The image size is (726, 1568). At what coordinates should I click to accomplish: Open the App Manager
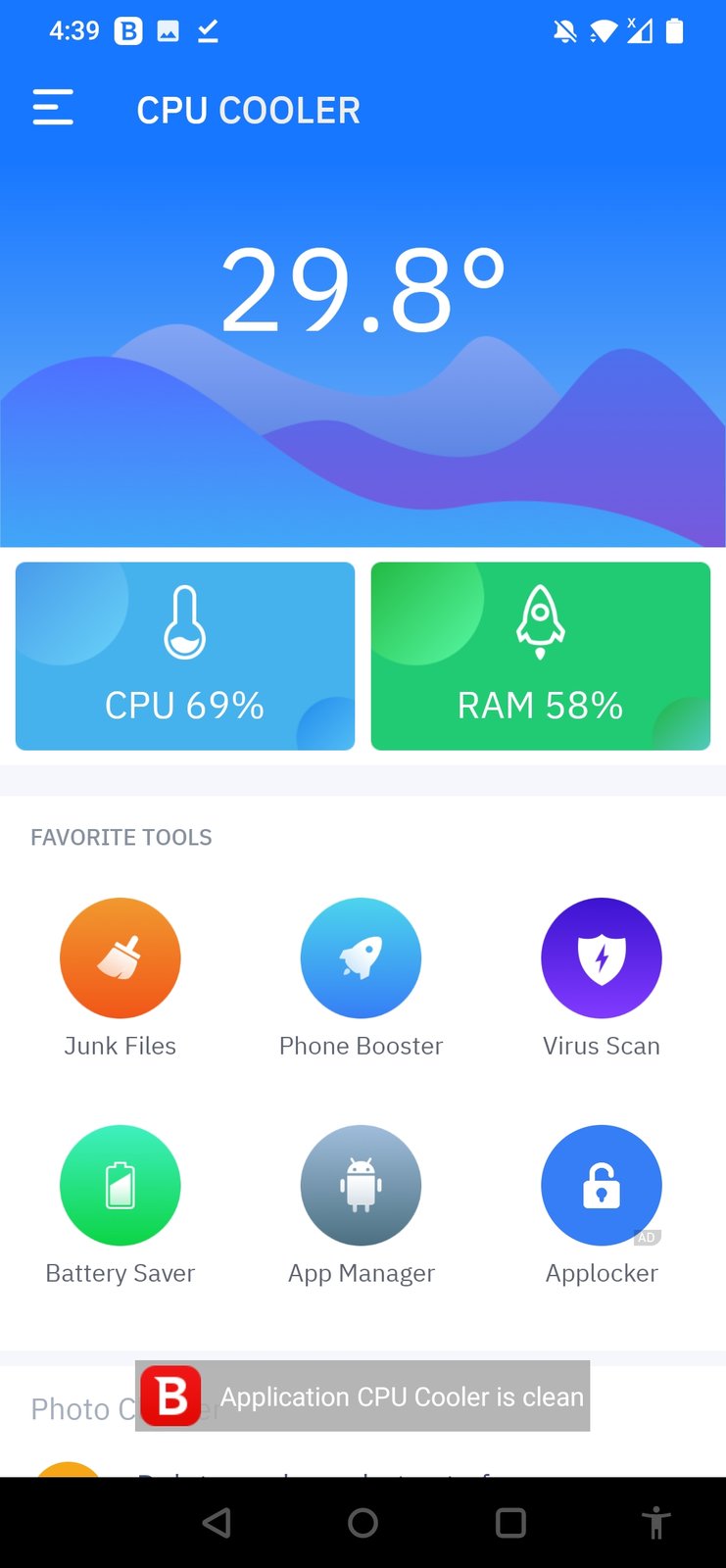pos(361,1186)
